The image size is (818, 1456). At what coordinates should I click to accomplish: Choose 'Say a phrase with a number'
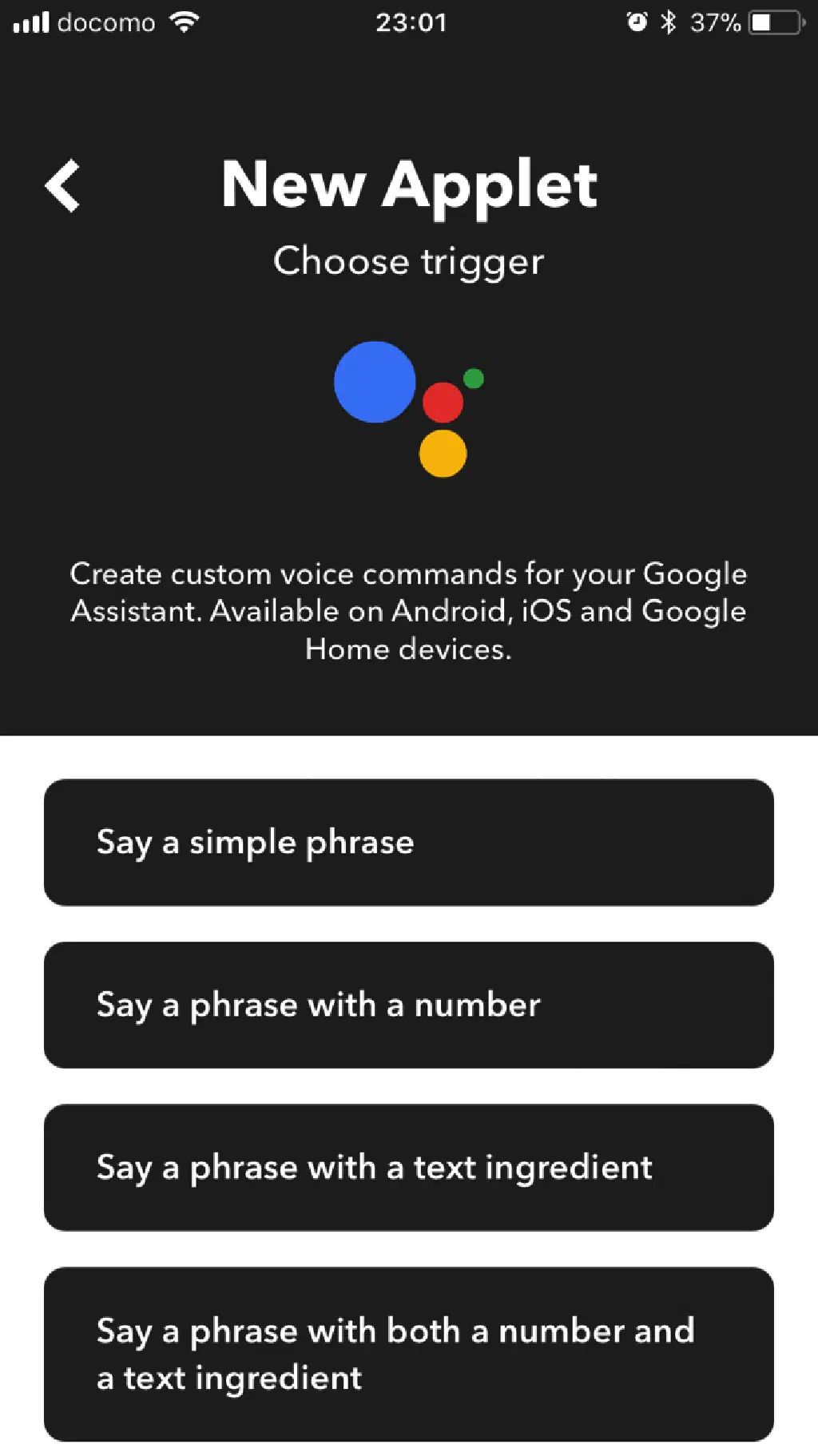coord(408,1005)
